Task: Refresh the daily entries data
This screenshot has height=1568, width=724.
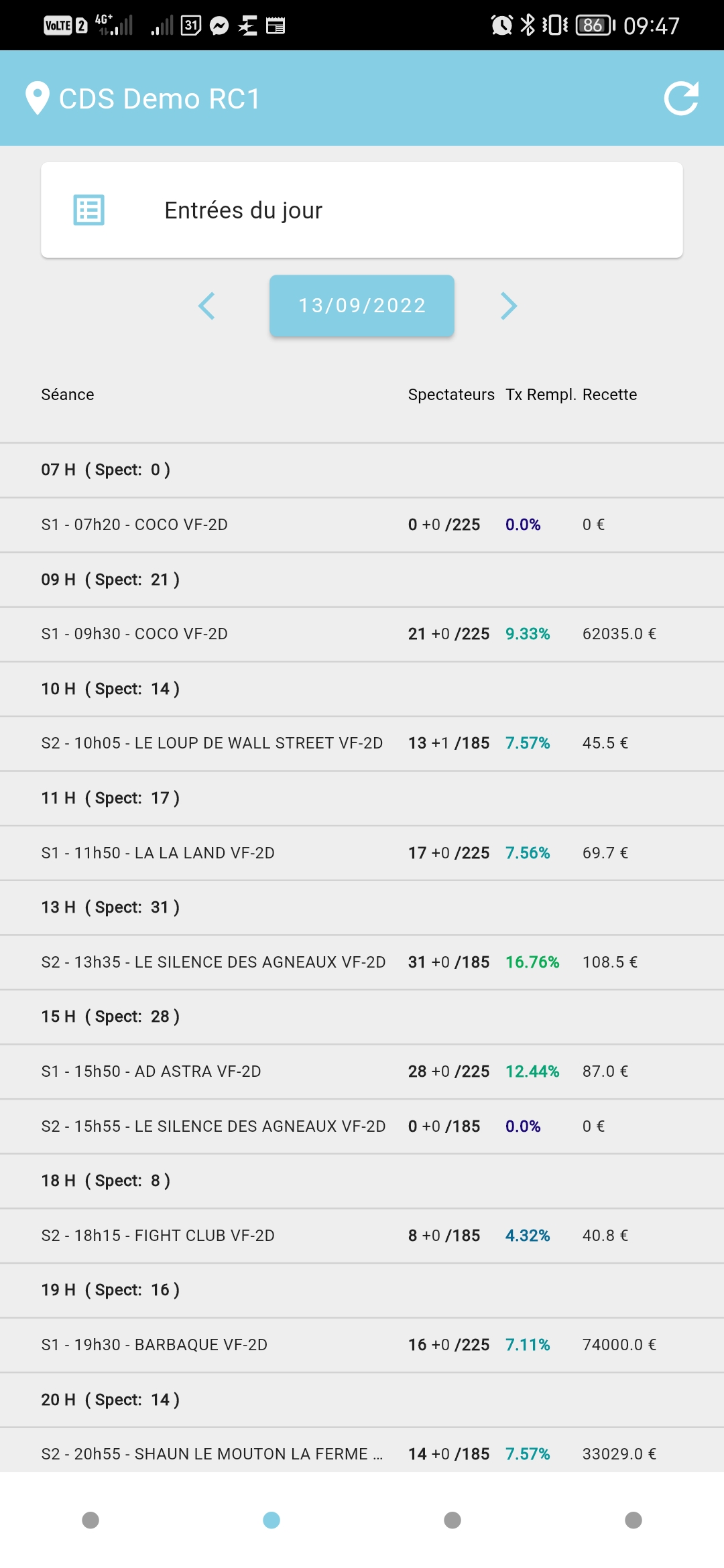Action: point(681,99)
